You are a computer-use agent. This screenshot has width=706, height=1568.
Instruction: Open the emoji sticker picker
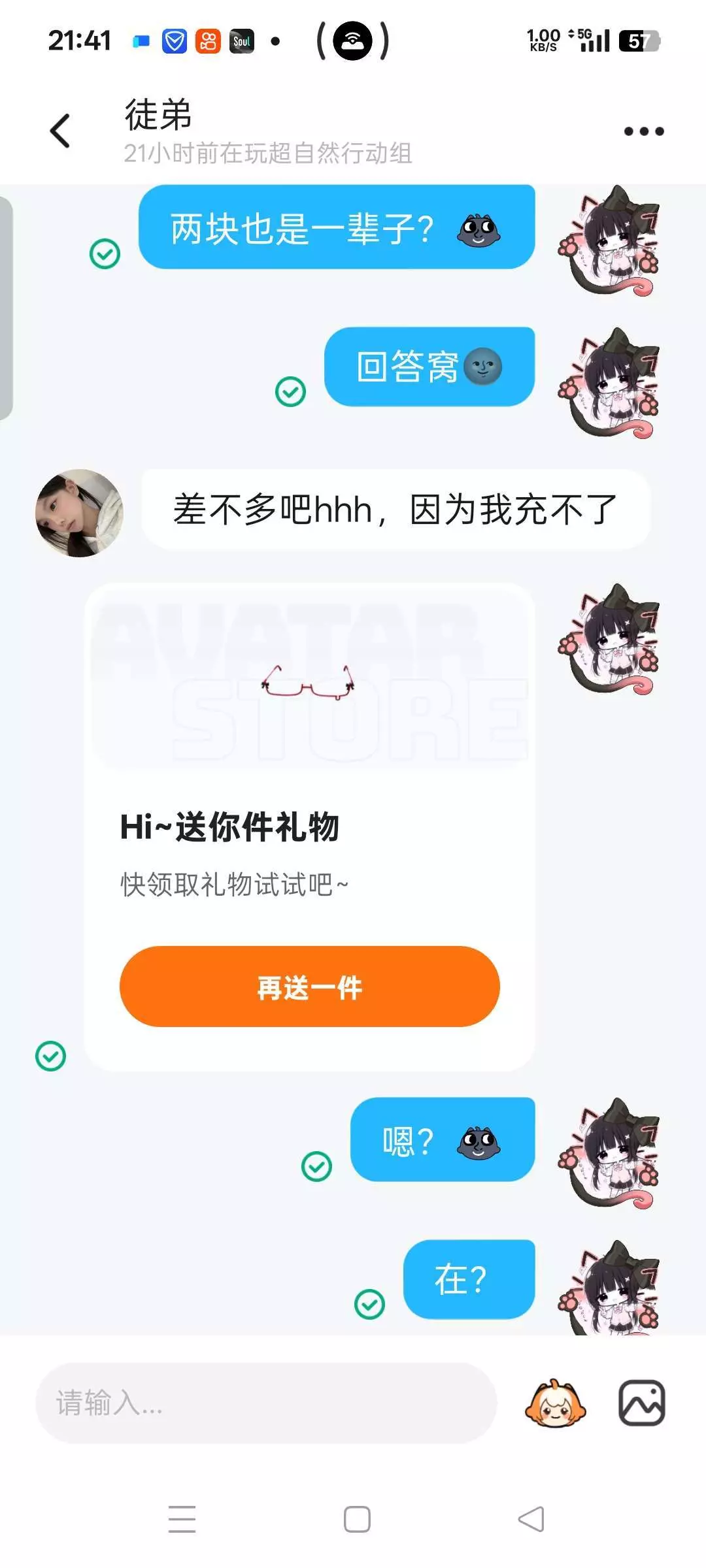(555, 1403)
